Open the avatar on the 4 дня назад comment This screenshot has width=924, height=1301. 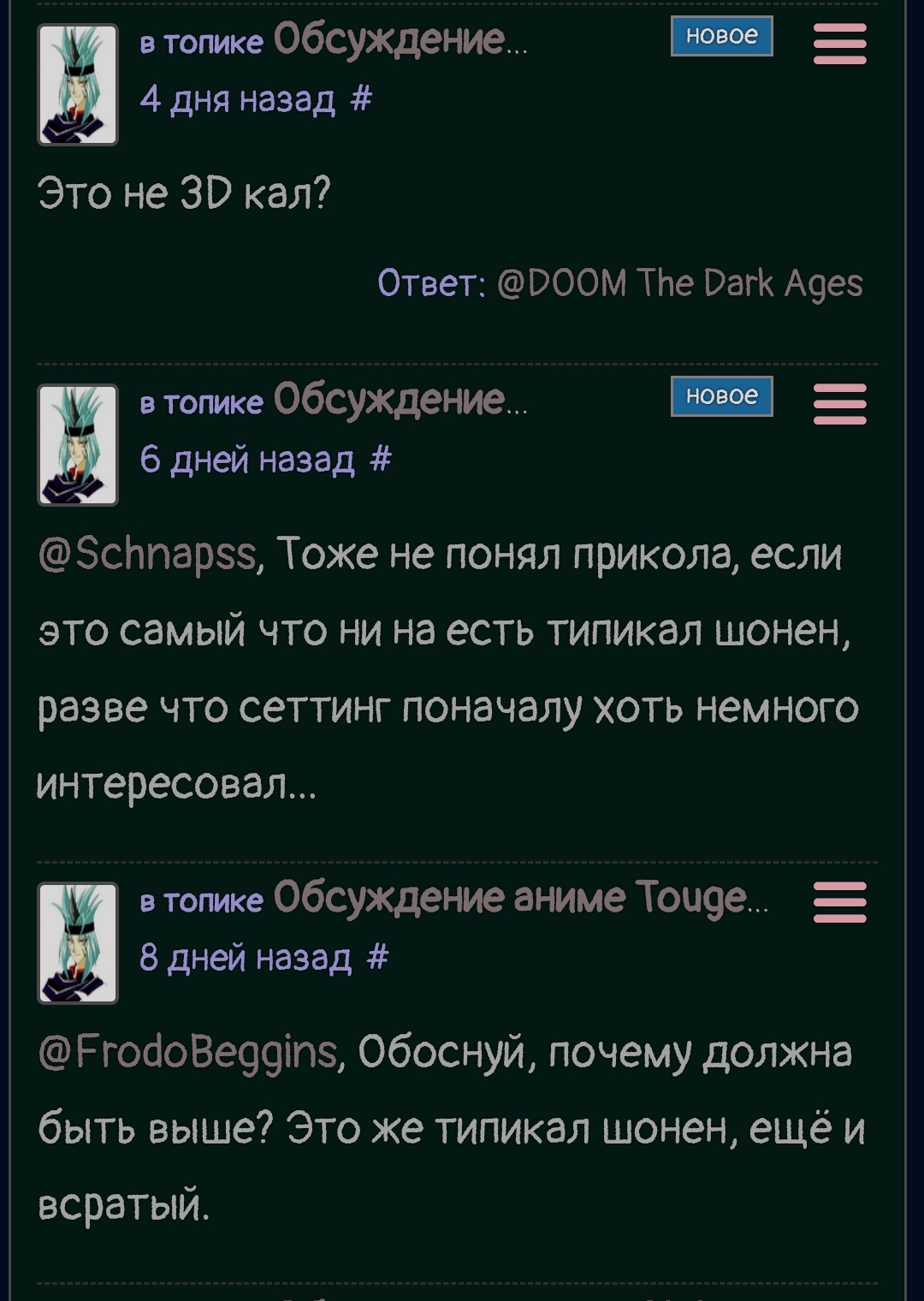78,85
